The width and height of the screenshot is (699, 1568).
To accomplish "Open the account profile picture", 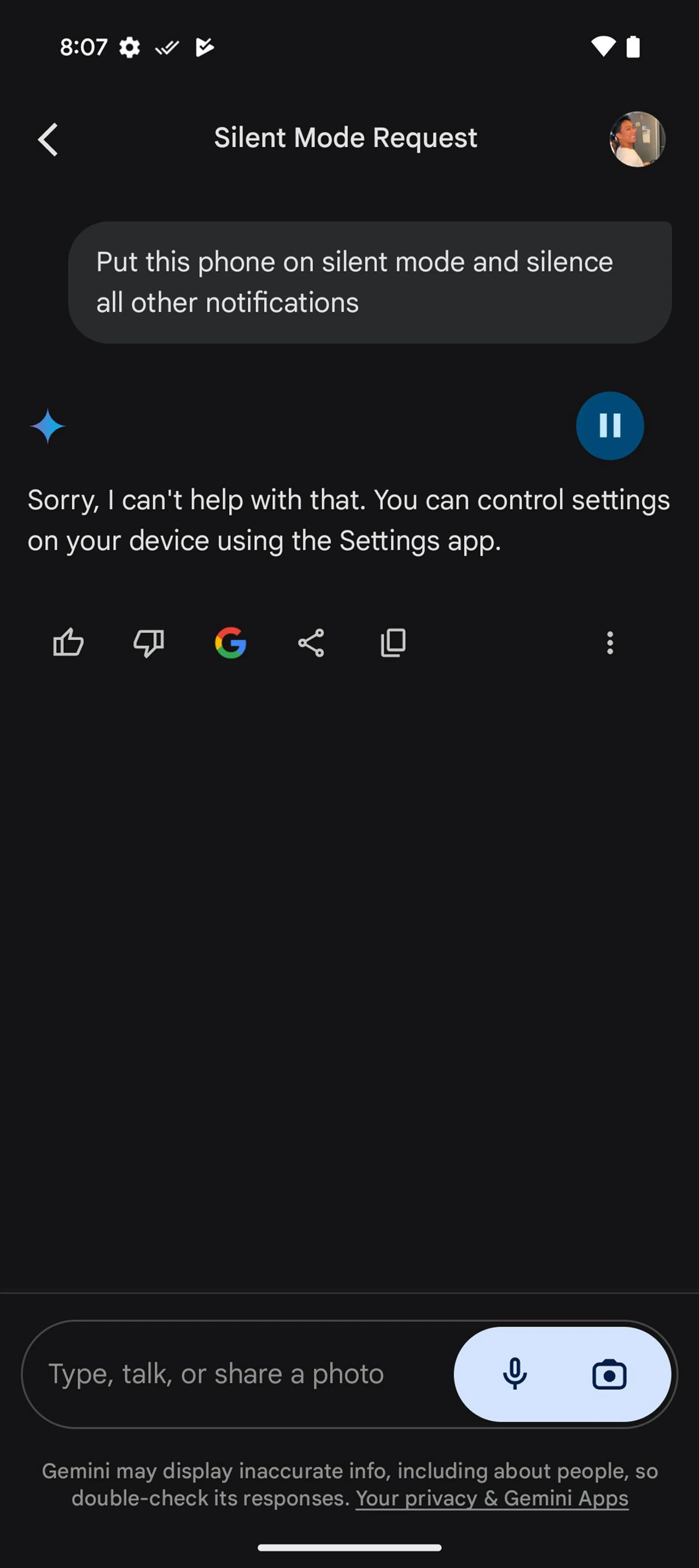I will click(637, 139).
